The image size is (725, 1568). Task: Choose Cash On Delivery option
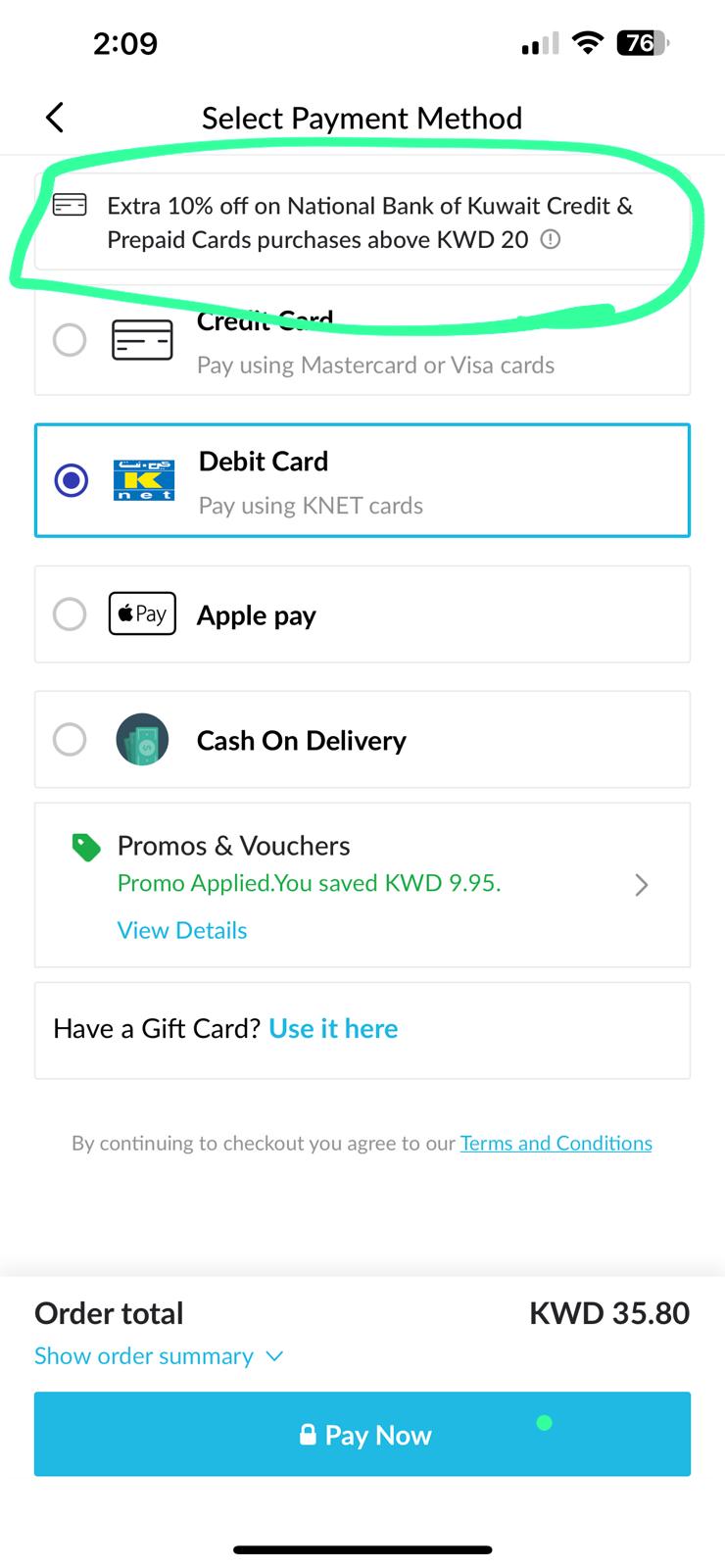[70, 739]
